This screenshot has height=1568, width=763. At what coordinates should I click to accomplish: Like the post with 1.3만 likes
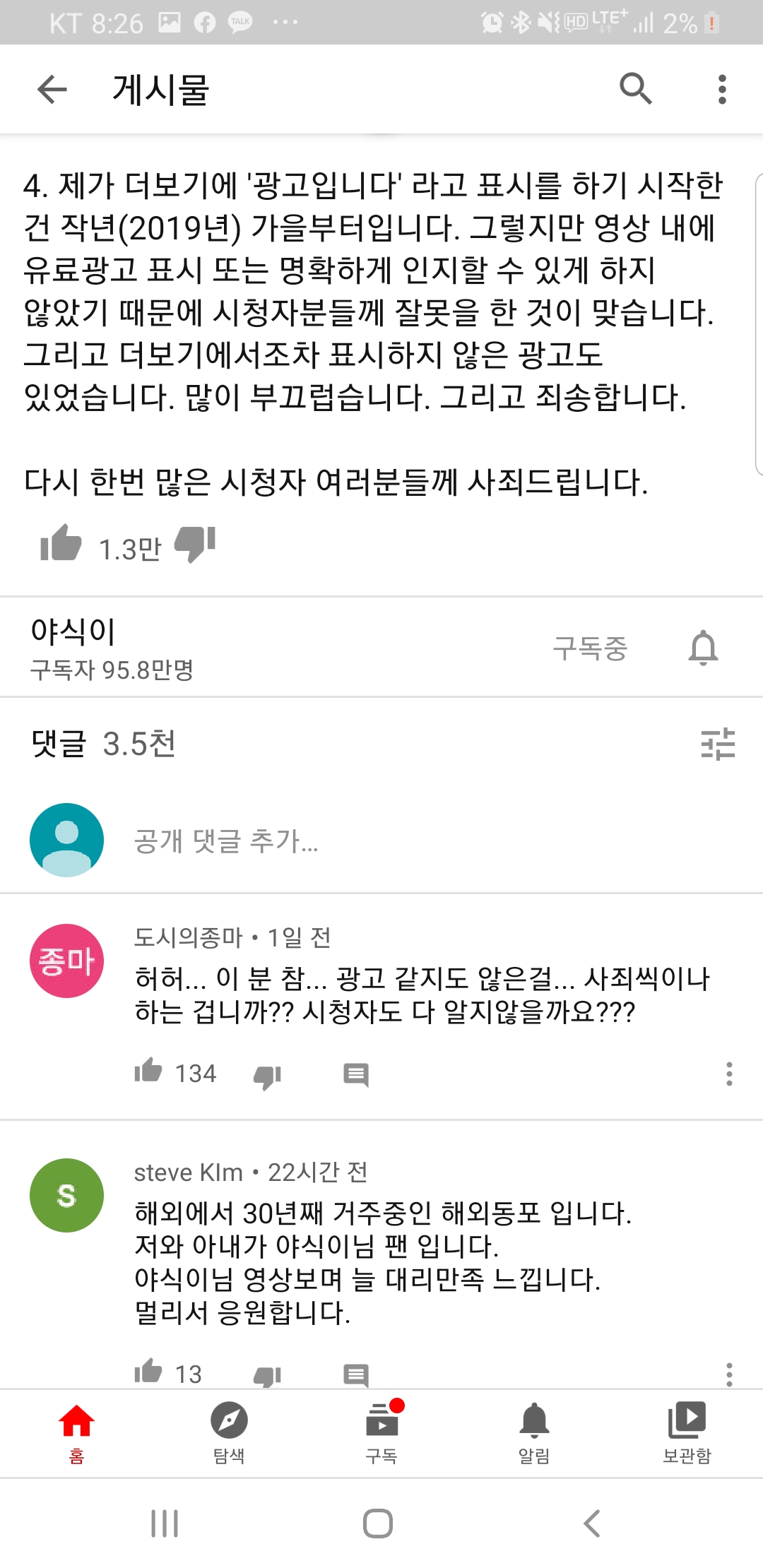pos(61,544)
